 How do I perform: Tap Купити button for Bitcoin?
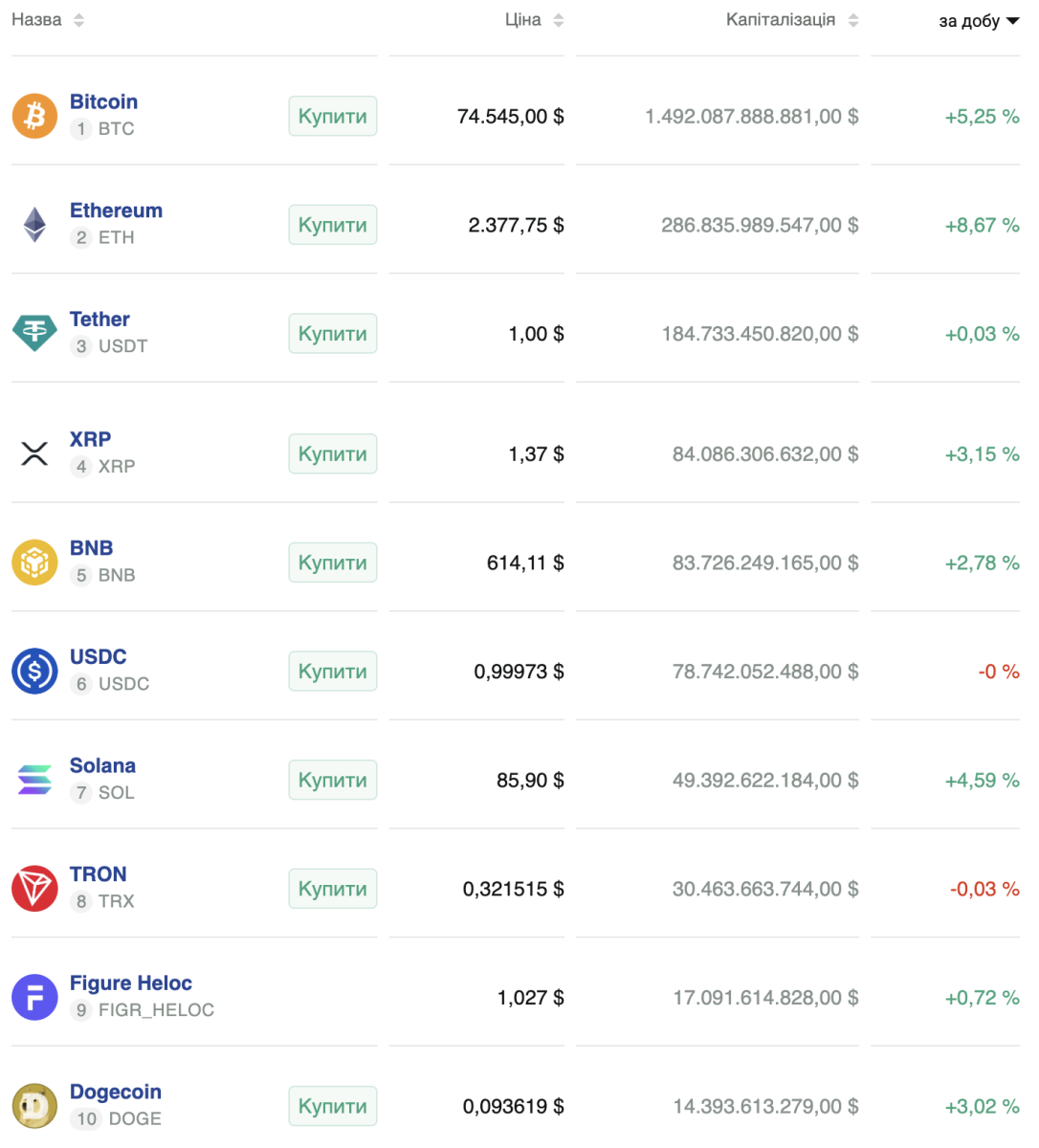[332, 117]
